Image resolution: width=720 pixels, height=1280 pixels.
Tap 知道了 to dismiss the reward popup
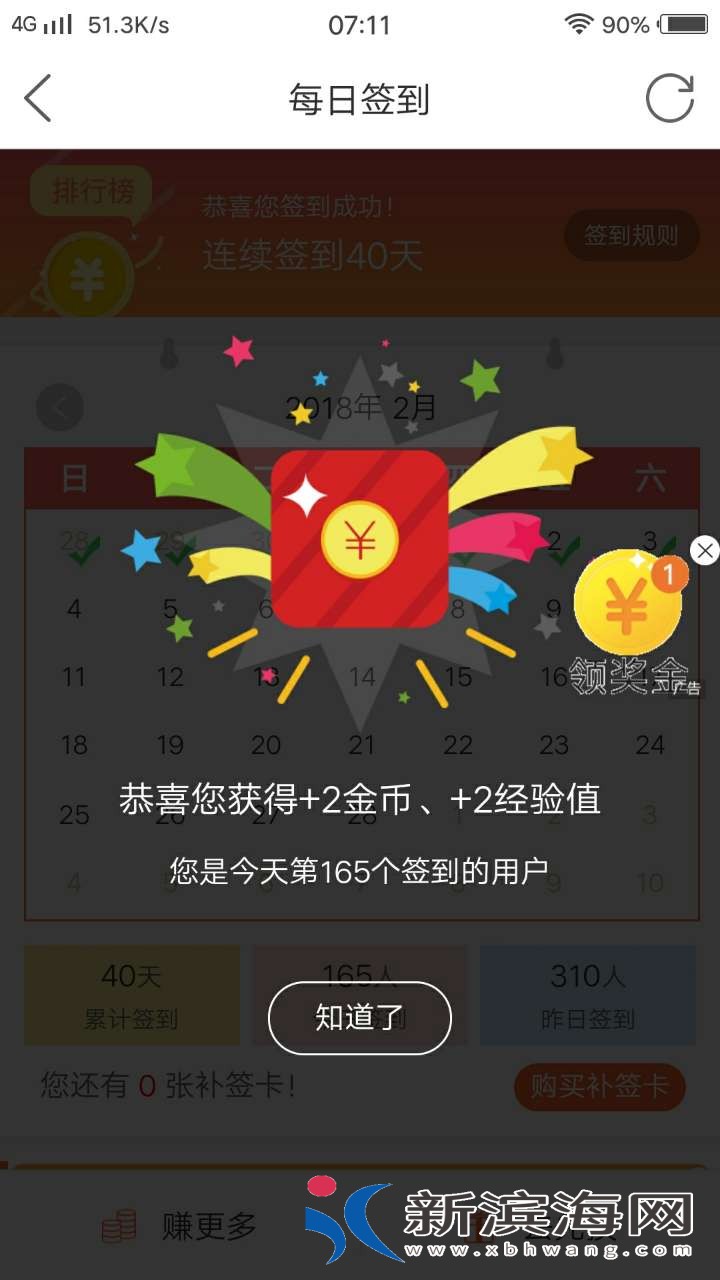click(x=360, y=1018)
